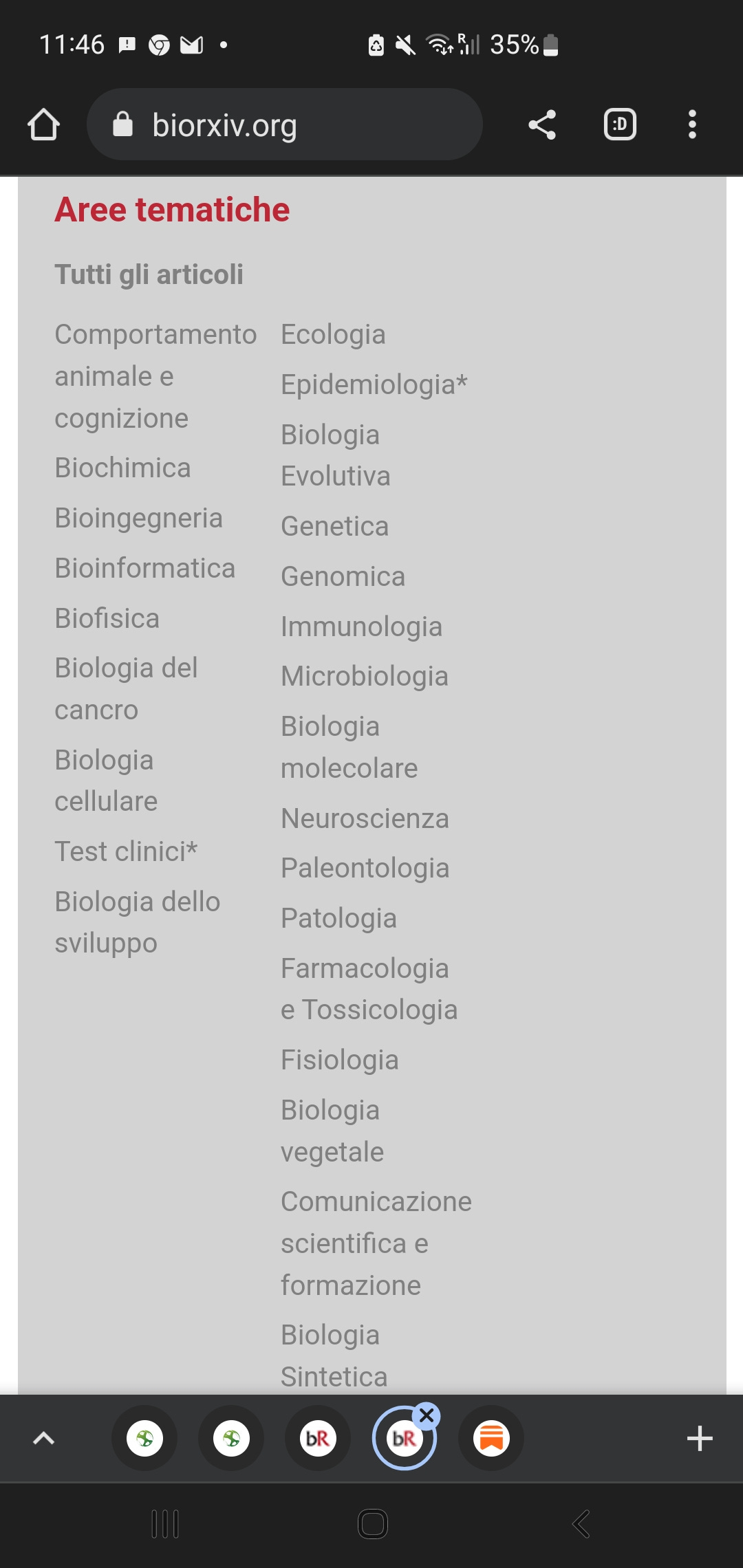Open the browser home page
The image size is (743, 1568).
click(43, 124)
